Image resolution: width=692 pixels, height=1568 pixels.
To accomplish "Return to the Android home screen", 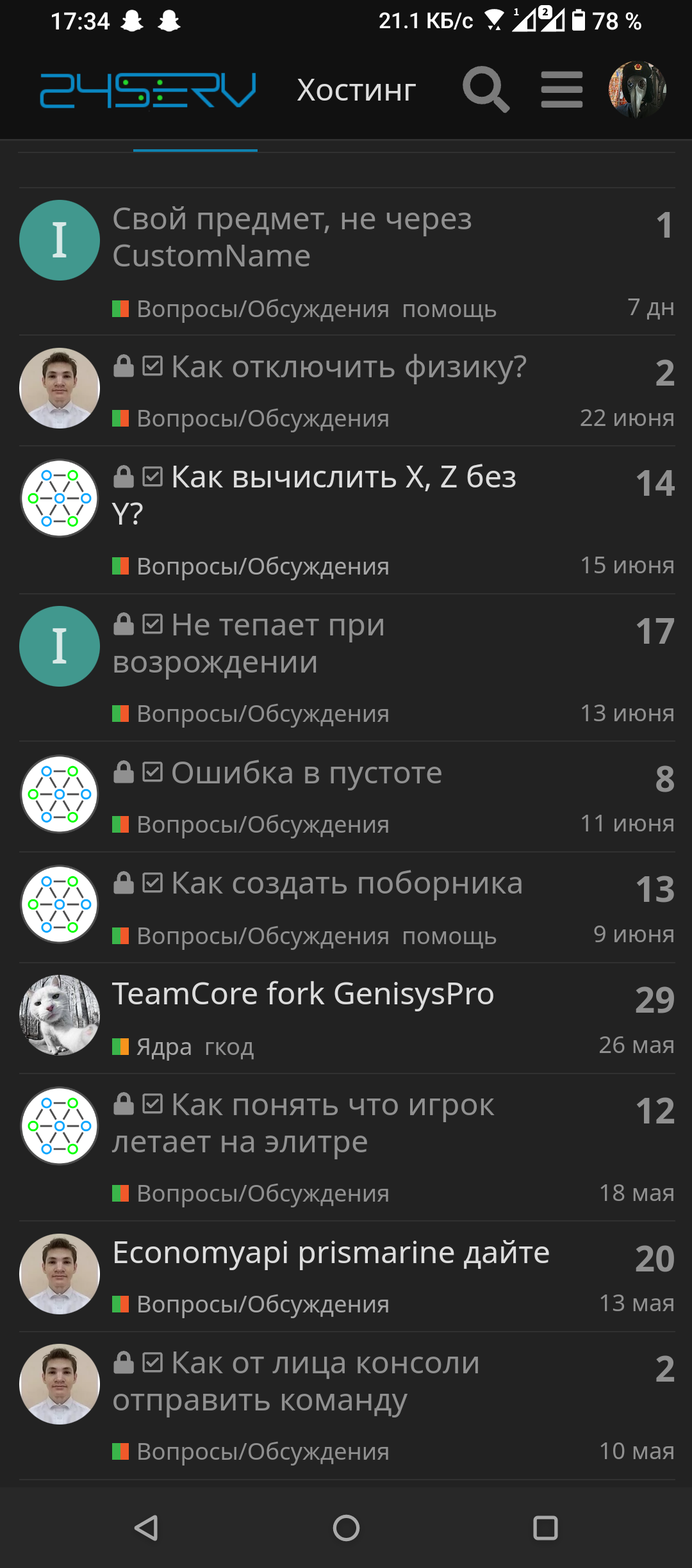I will pos(346,1528).
